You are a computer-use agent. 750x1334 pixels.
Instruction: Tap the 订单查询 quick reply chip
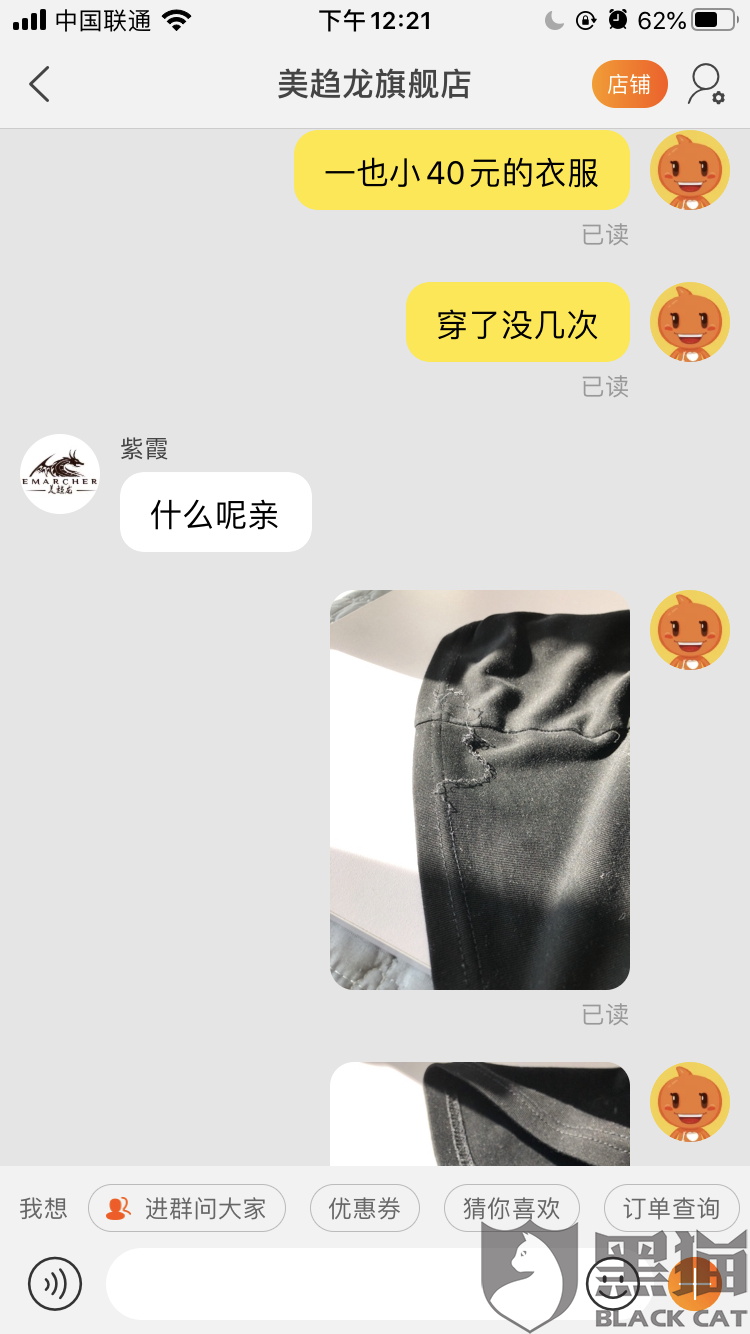pyautogui.click(x=671, y=1208)
